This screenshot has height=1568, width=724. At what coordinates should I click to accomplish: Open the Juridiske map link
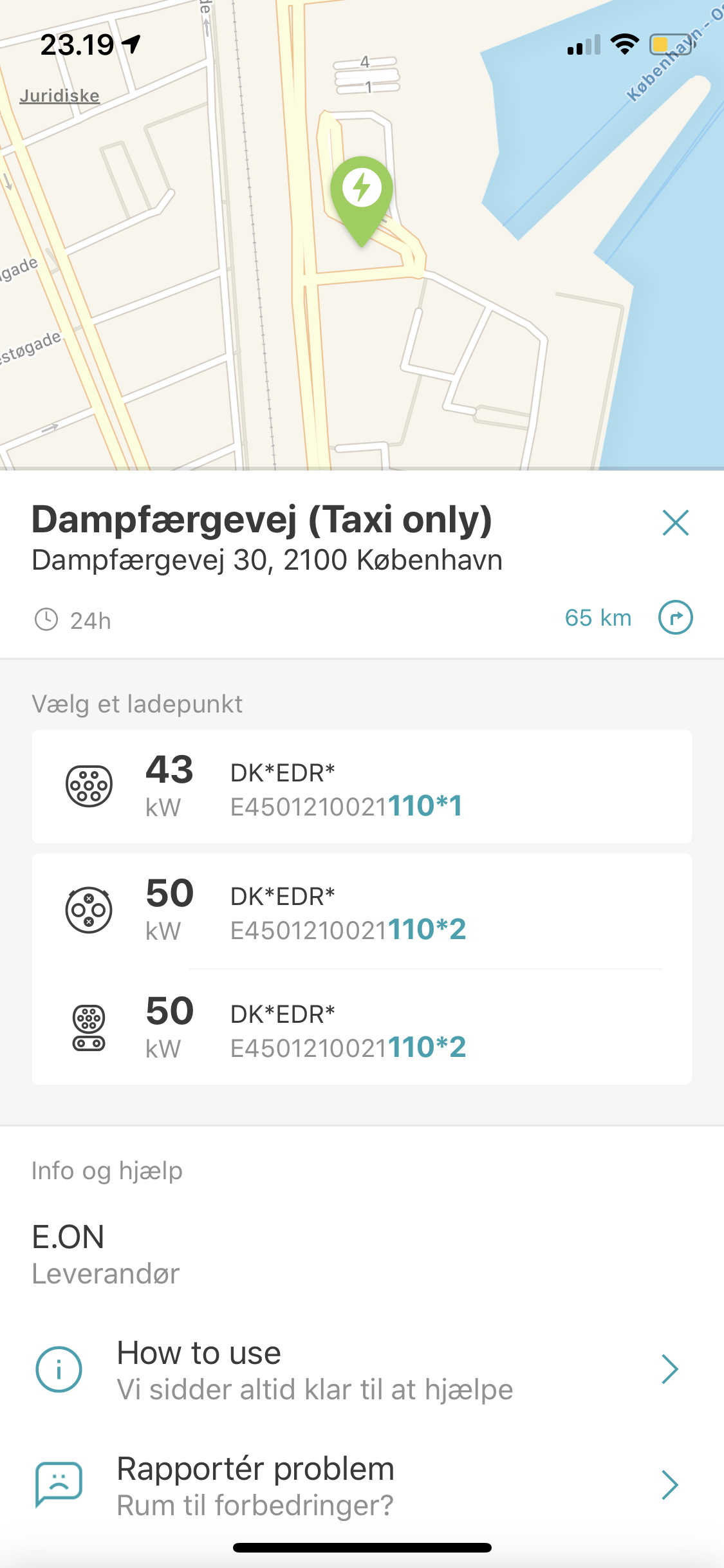(x=59, y=96)
